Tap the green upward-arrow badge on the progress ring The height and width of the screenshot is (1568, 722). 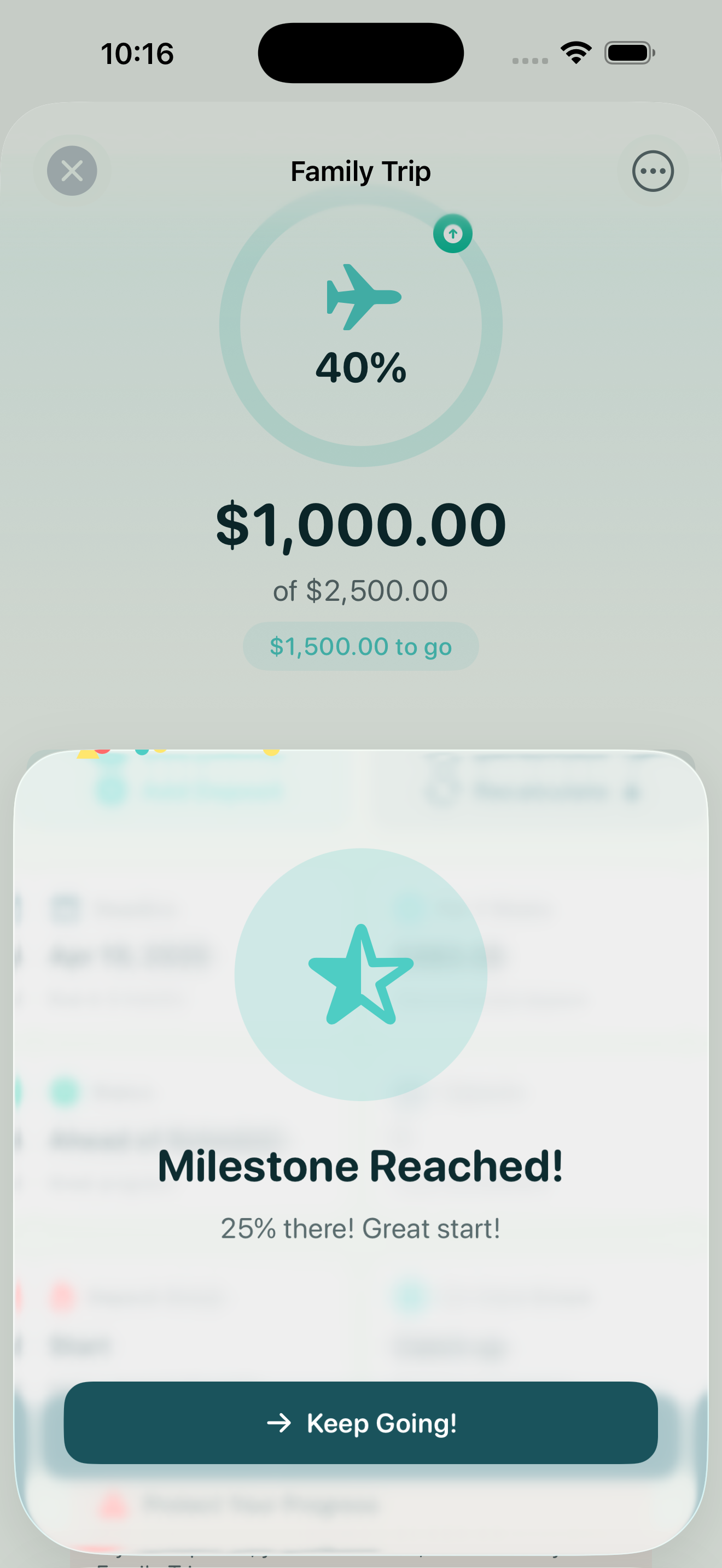(453, 234)
